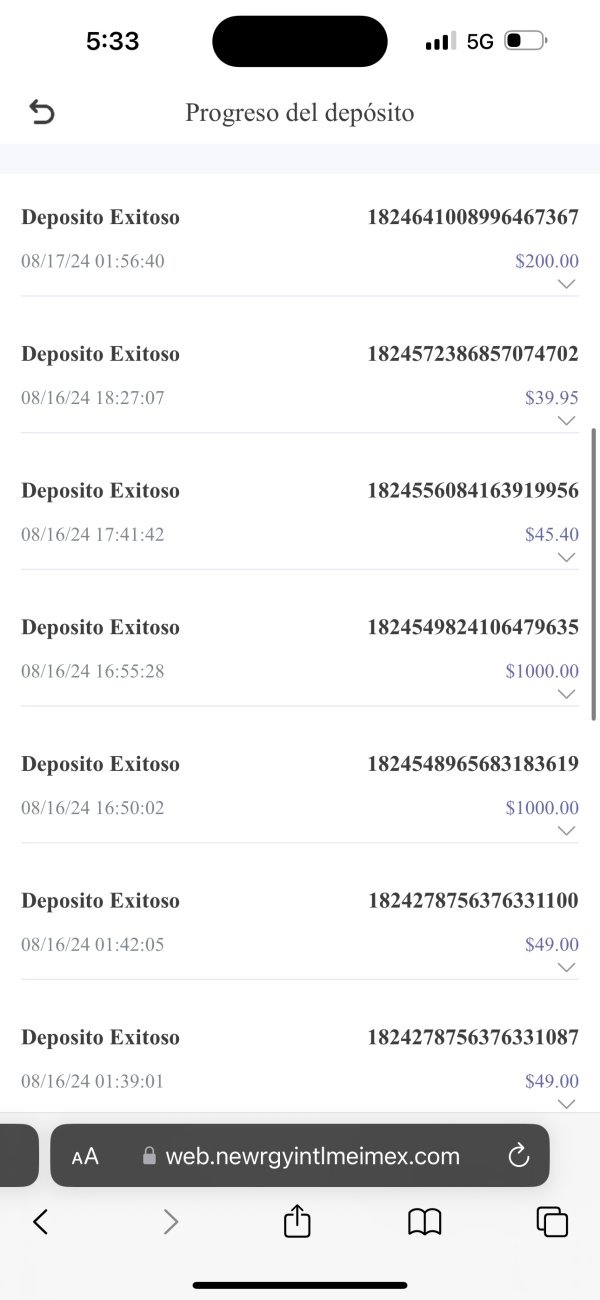Expand deposit from 08/16/24 16:55:28
Screen dimensions: 600x1300
click(x=566, y=694)
